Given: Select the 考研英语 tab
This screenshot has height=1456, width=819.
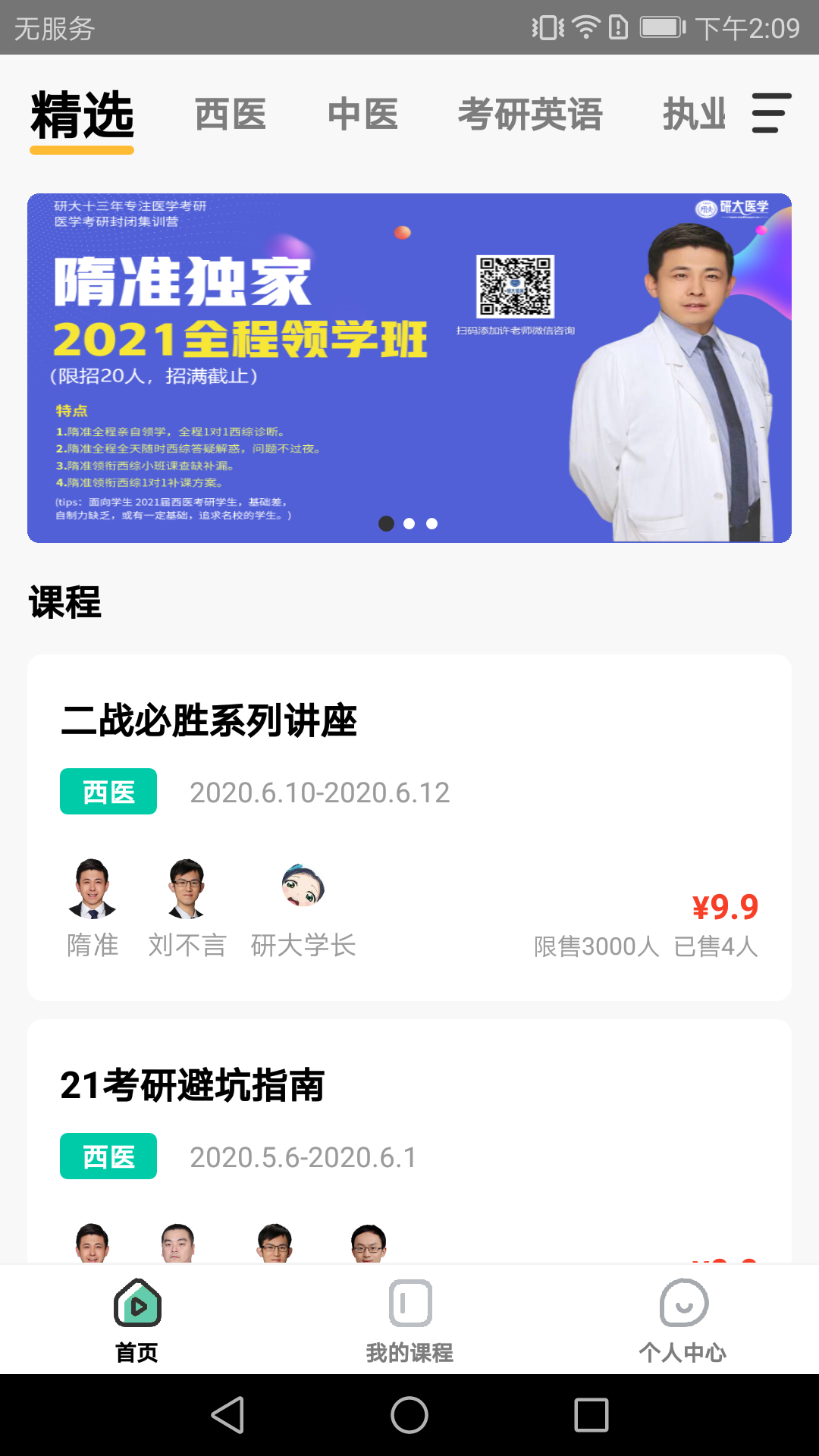Looking at the screenshot, I should (x=530, y=115).
